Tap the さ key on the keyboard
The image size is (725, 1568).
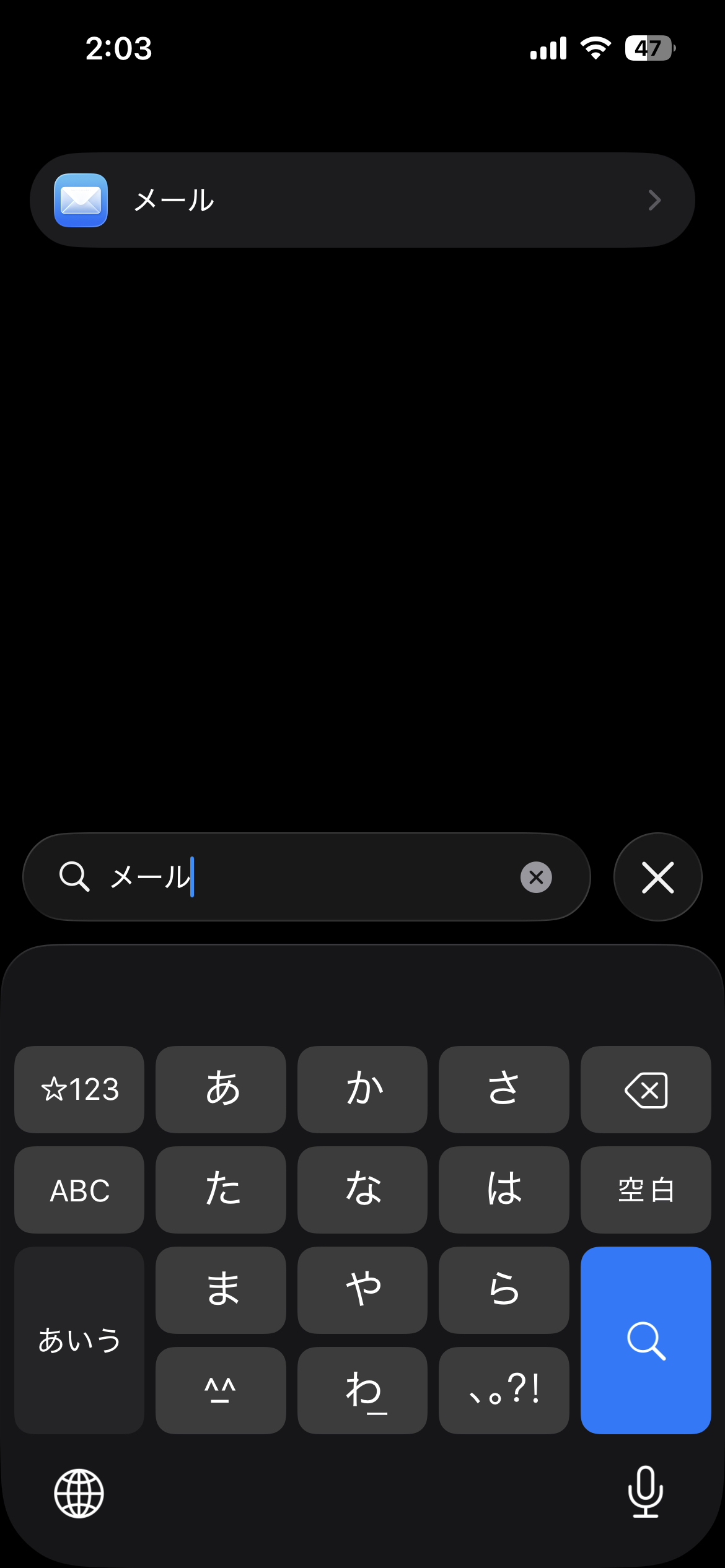504,1089
